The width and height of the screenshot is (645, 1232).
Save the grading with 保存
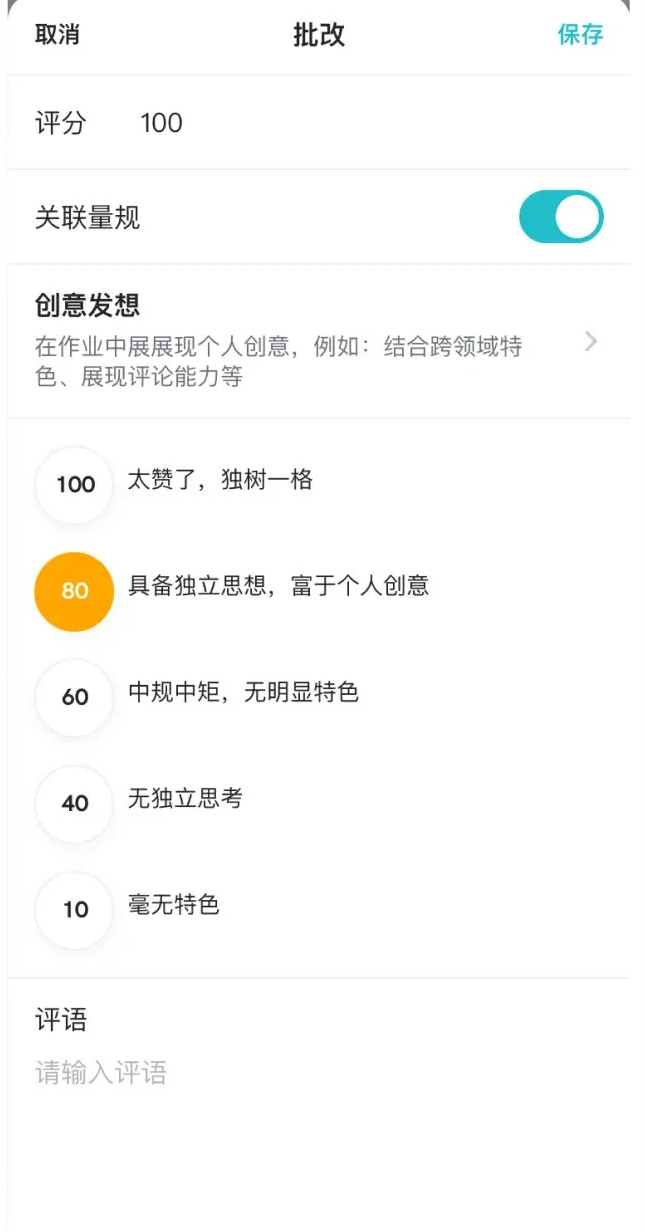point(580,35)
